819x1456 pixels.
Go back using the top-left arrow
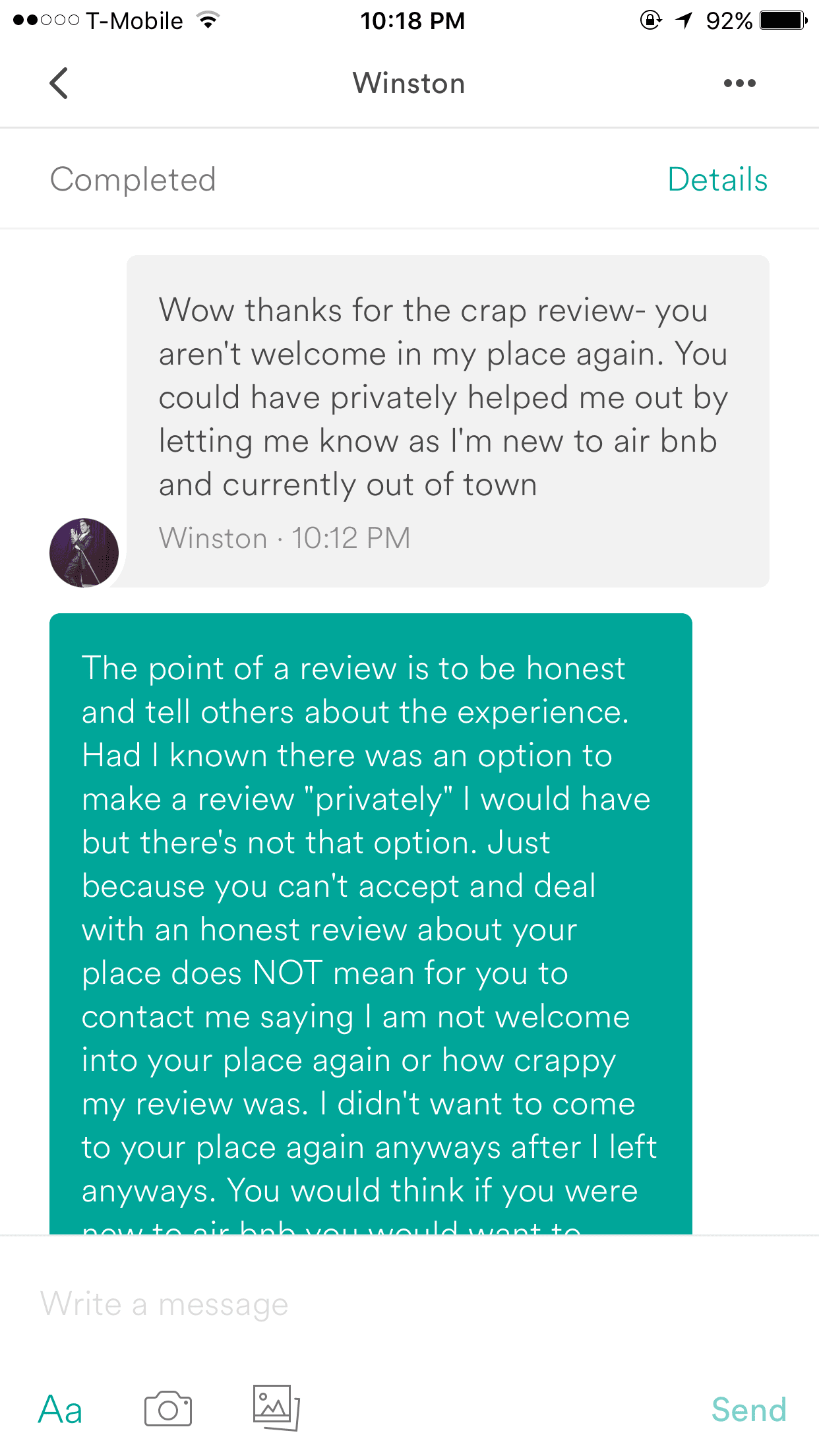tap(59, 83)
